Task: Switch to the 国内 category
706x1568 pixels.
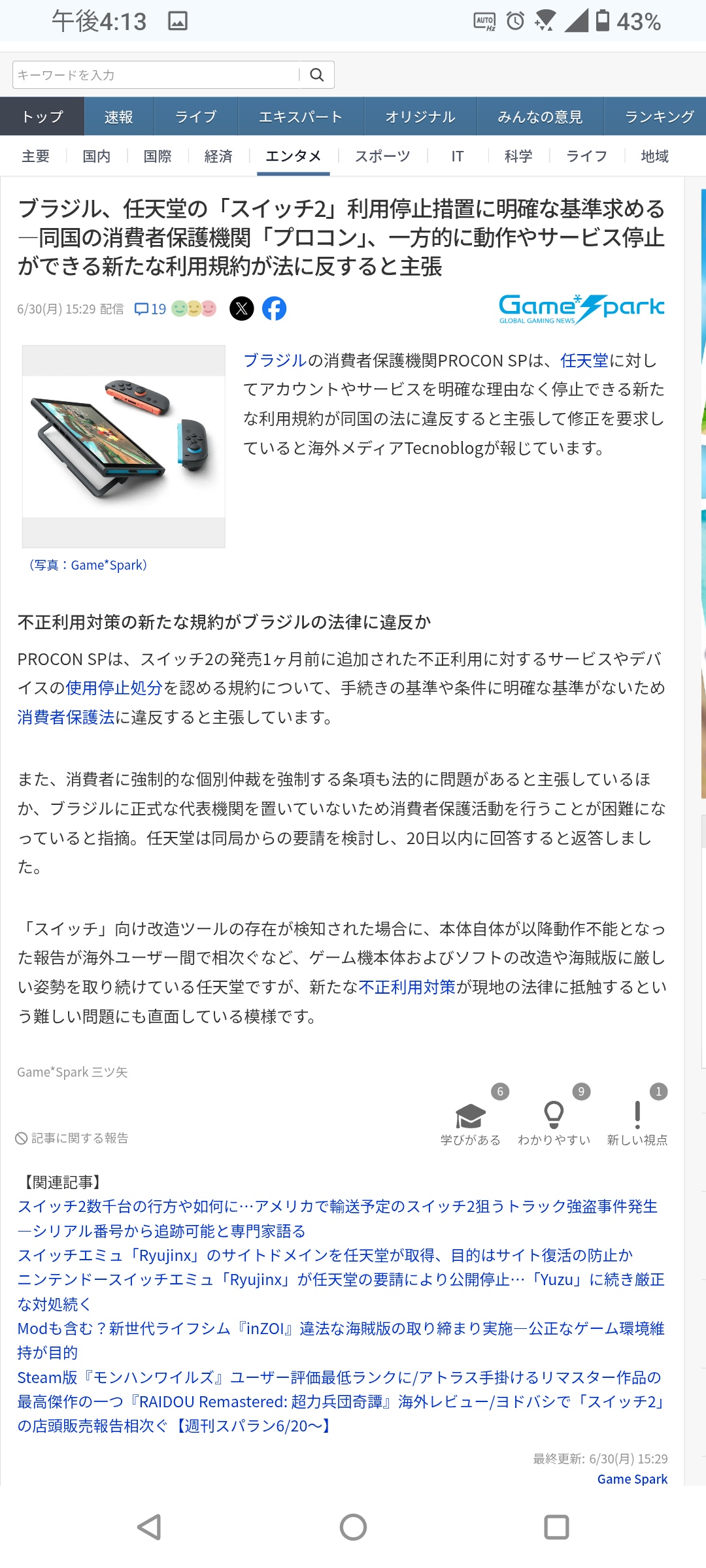Action: coord(97,156)
